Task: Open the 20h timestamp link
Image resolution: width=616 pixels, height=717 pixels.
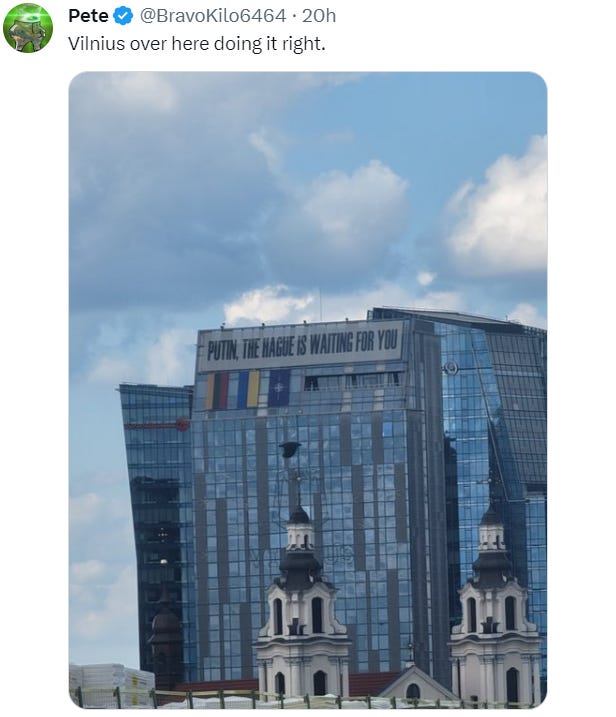Action: coord(319,15)
